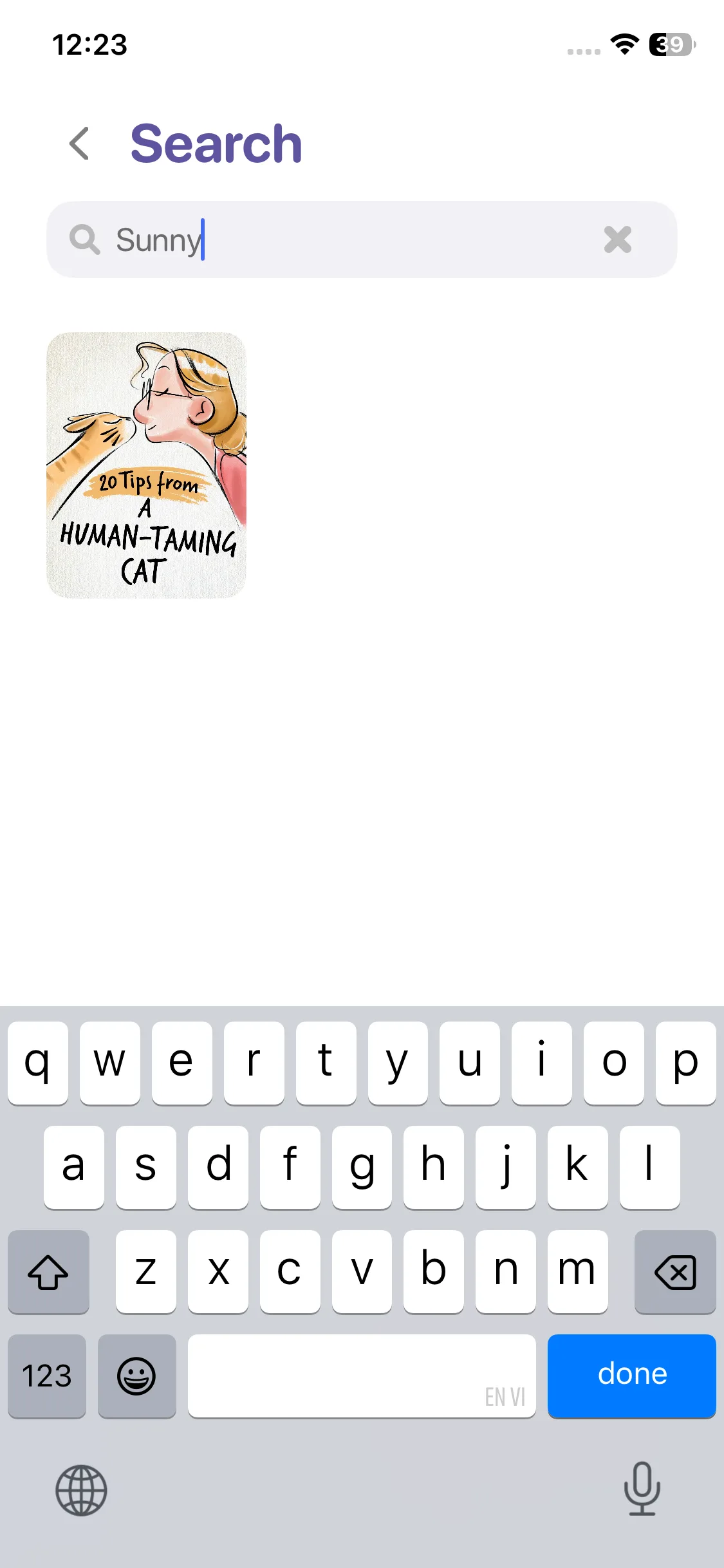Open the "20 Tips from a Human-Taming Cat" result
This screenshot has width=724, height=1568.
(146, 465)
